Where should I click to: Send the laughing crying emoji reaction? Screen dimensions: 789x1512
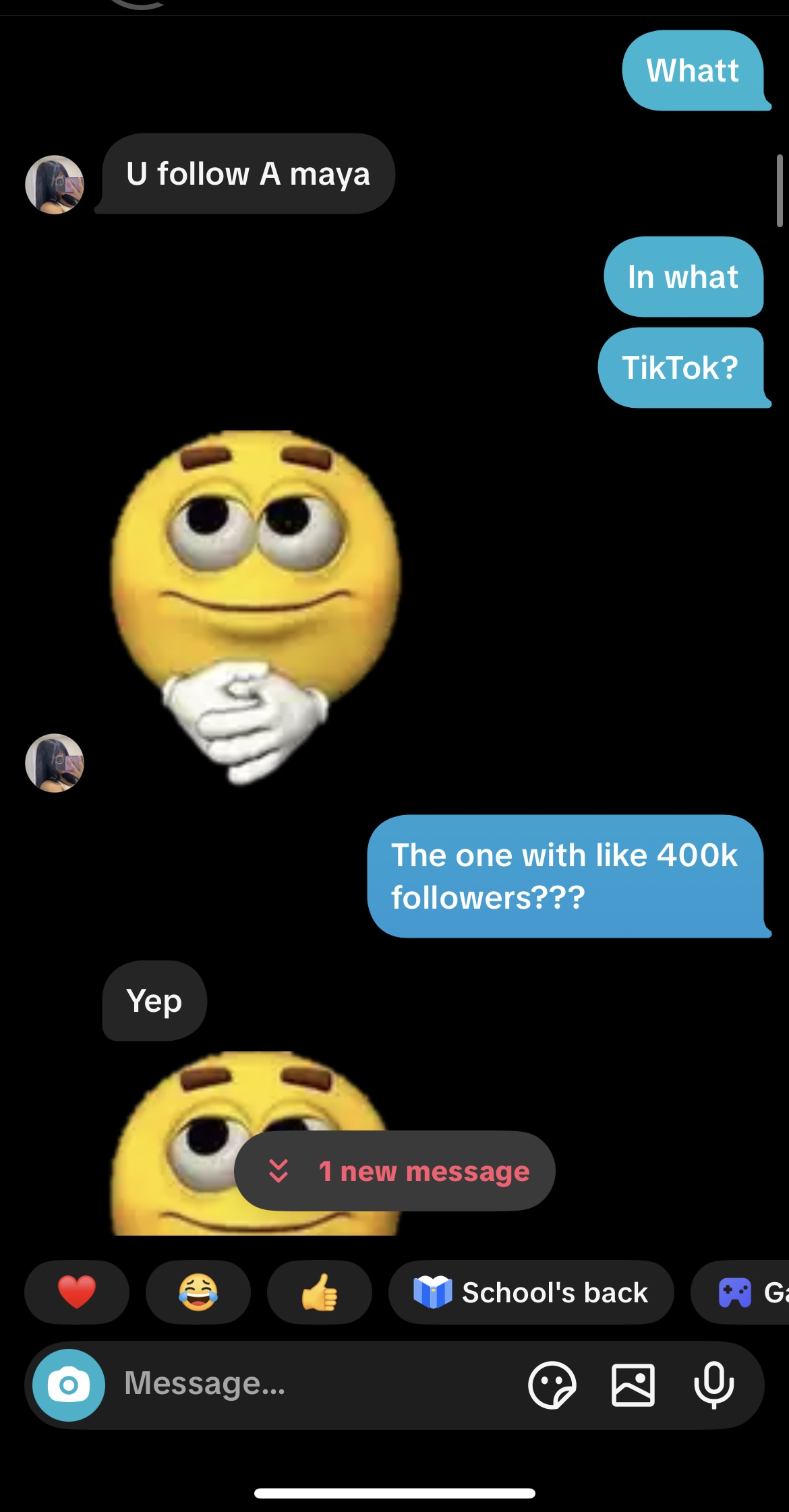[x=198, y=1292]
